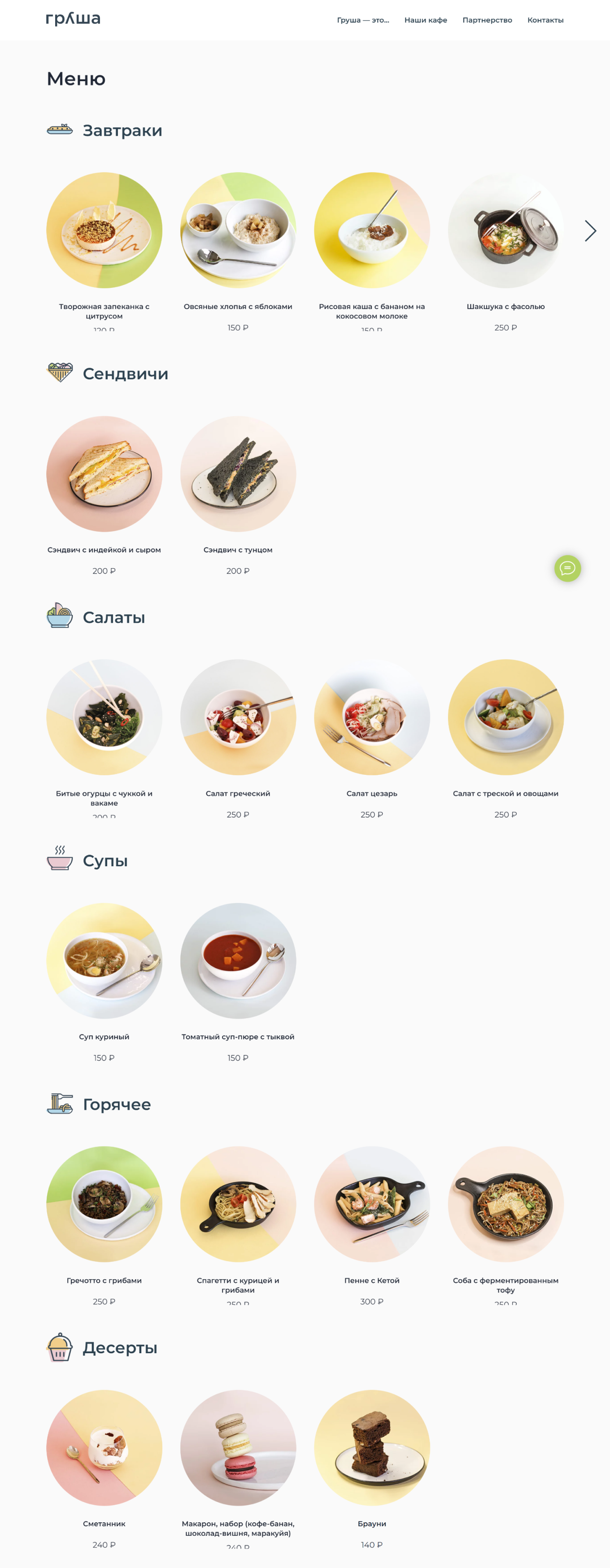610x1568 pixels.
Task: View Томатный суп-пюре с тыквой
Action: coord(238,960)
